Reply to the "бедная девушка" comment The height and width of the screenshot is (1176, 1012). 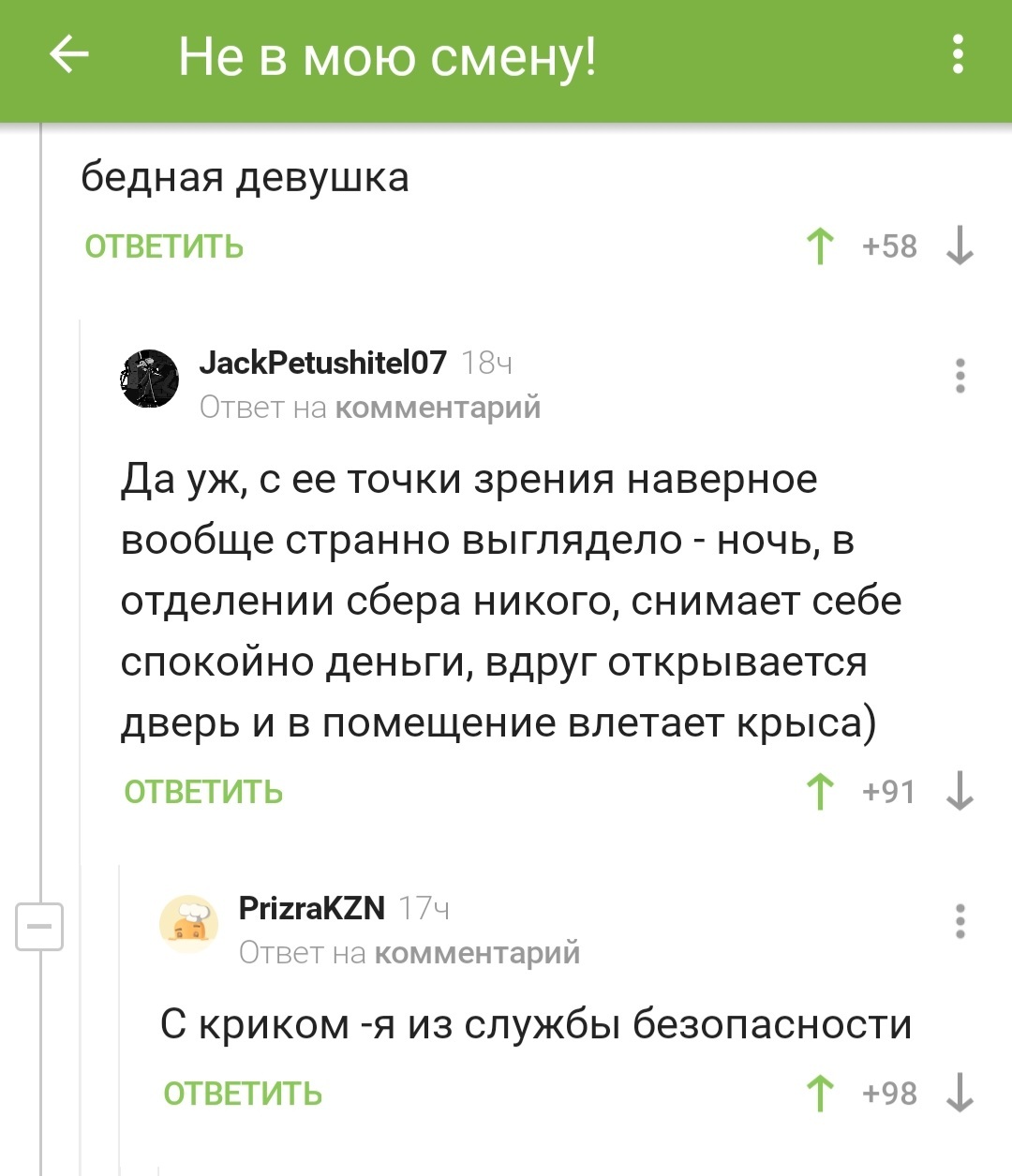point(164,246)
